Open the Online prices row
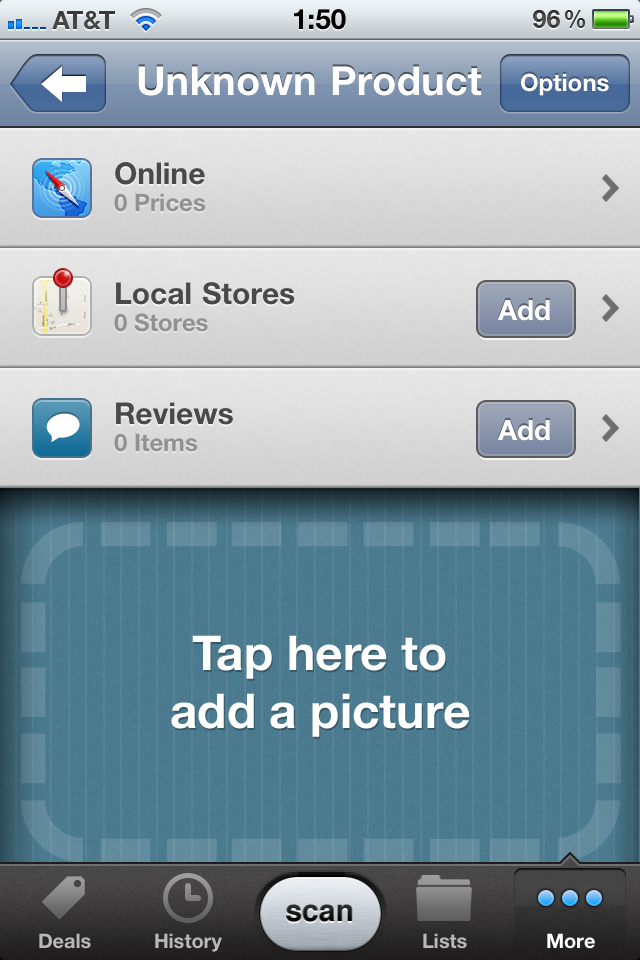640x960 pixels. click(x=320, y=188)
